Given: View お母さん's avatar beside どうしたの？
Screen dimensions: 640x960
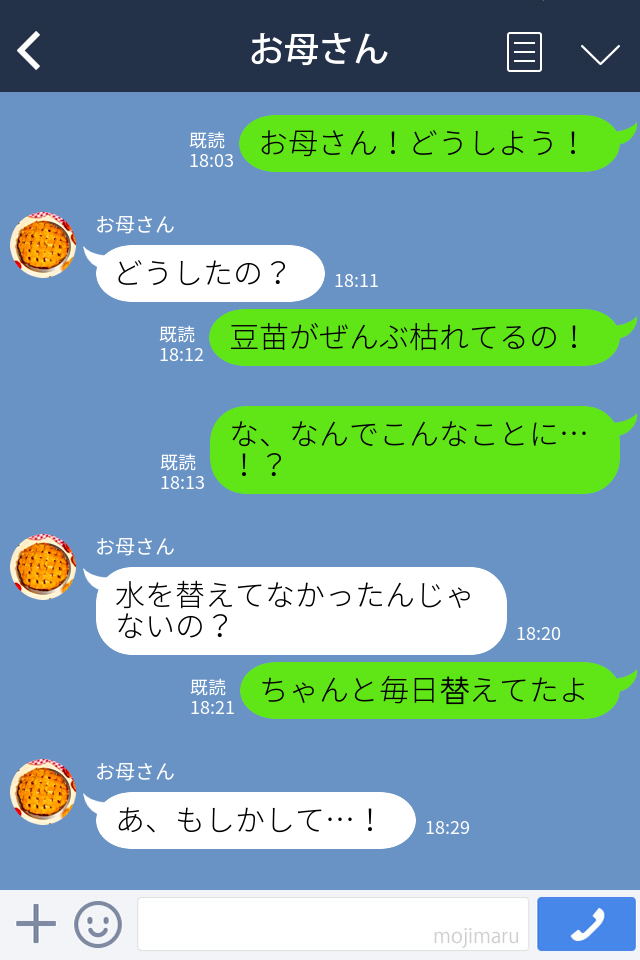Looking at the screenshot, I should (x=43, y=245).
